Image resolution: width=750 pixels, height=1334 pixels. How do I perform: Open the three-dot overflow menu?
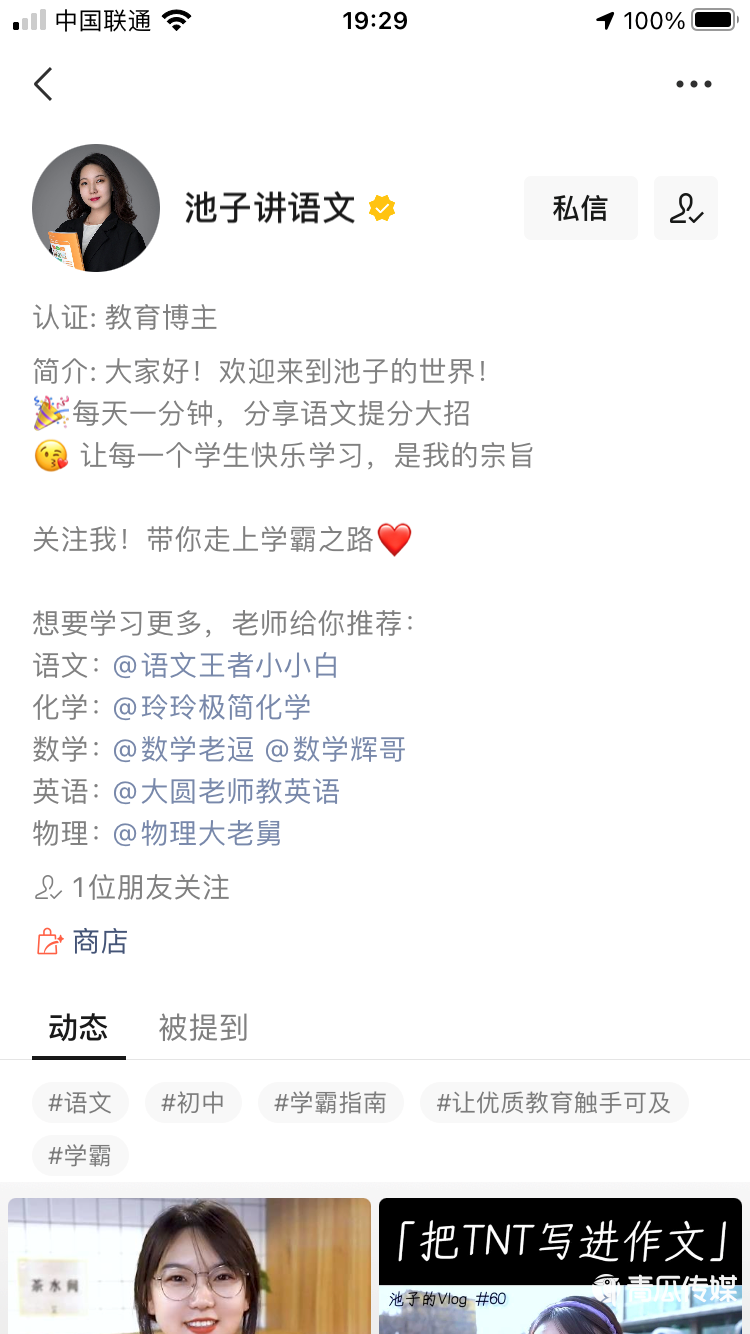tap(693, 85)
